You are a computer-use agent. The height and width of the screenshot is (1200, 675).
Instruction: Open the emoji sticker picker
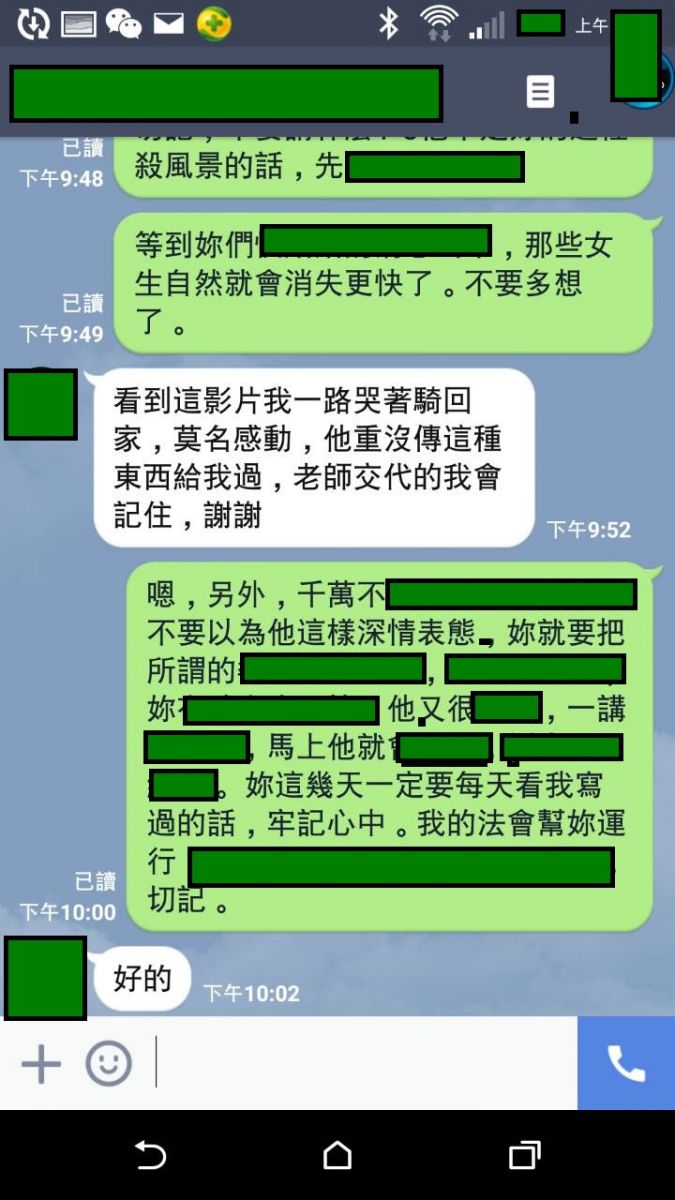[x=108, y=1064]
